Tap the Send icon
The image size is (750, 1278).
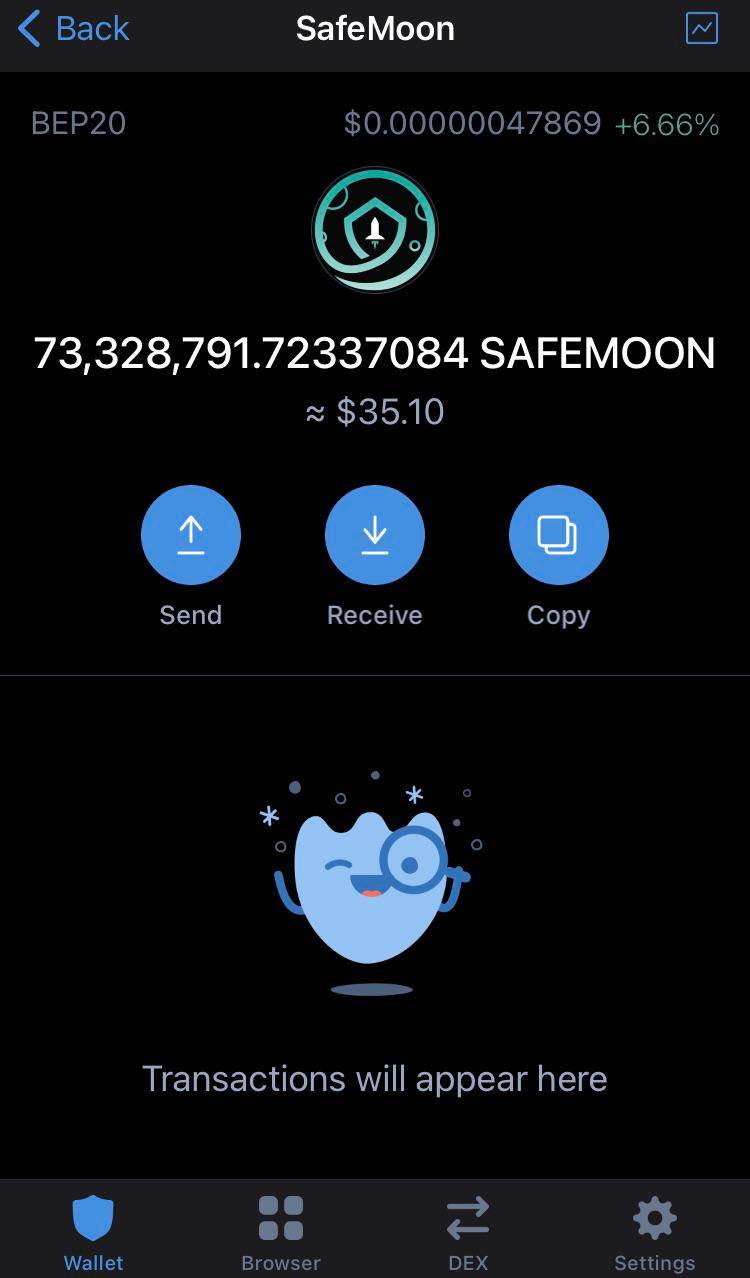click(191, 534)
